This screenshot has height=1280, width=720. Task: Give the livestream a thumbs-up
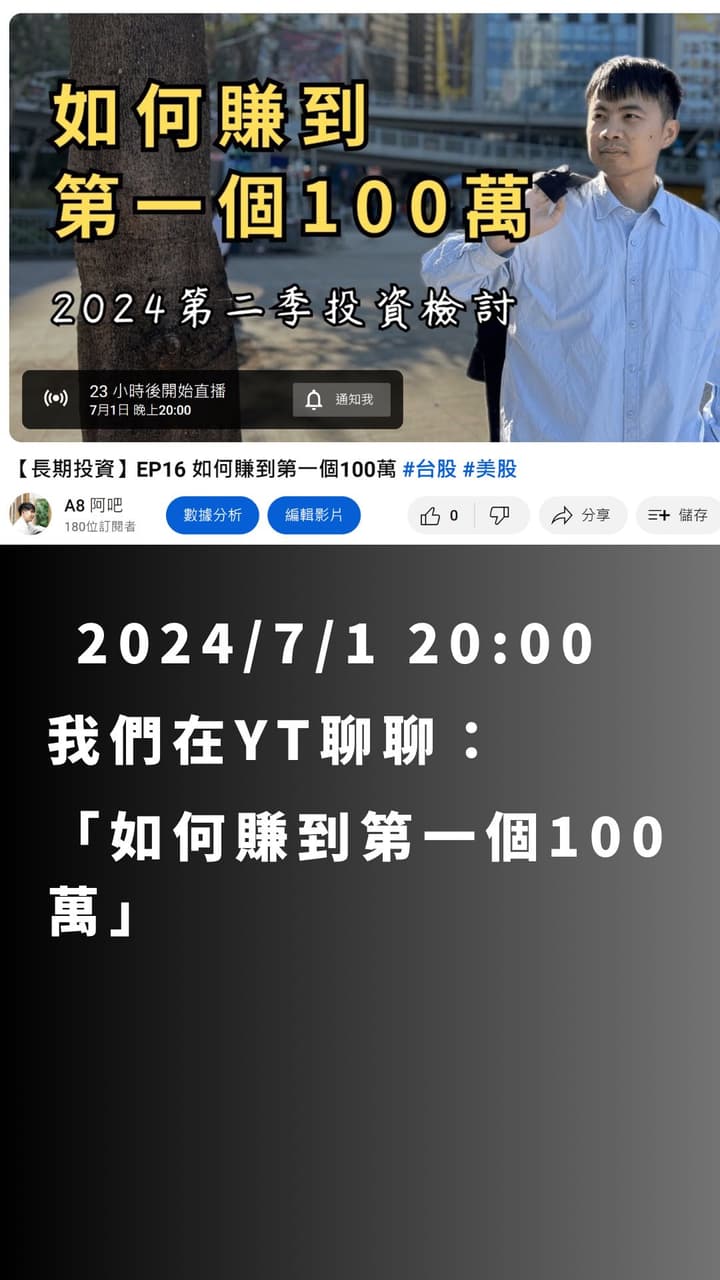point(431,513)
